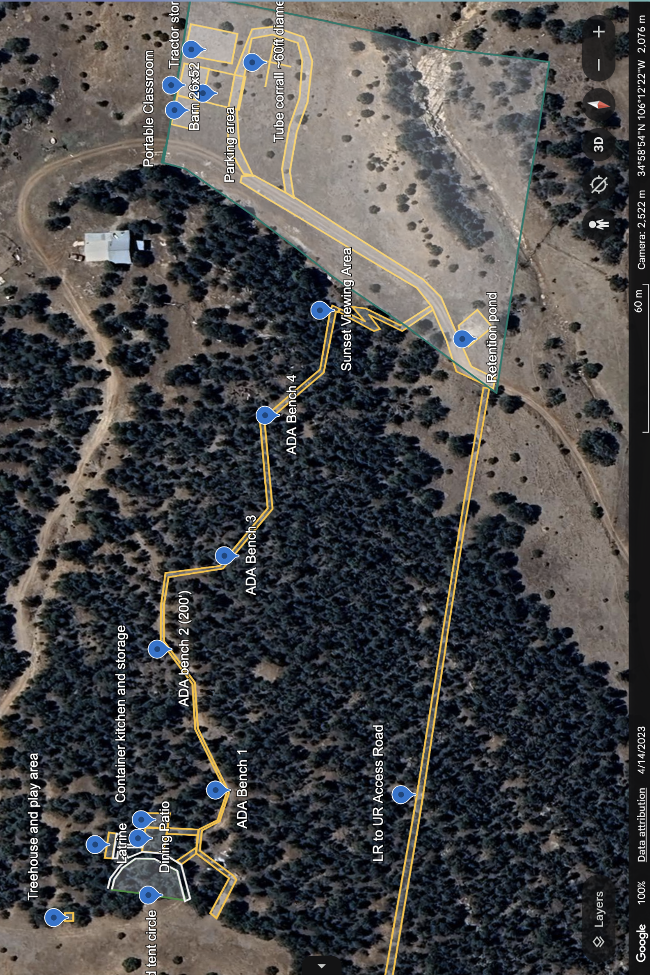Open the Retention pond placemark

[462, 338]
